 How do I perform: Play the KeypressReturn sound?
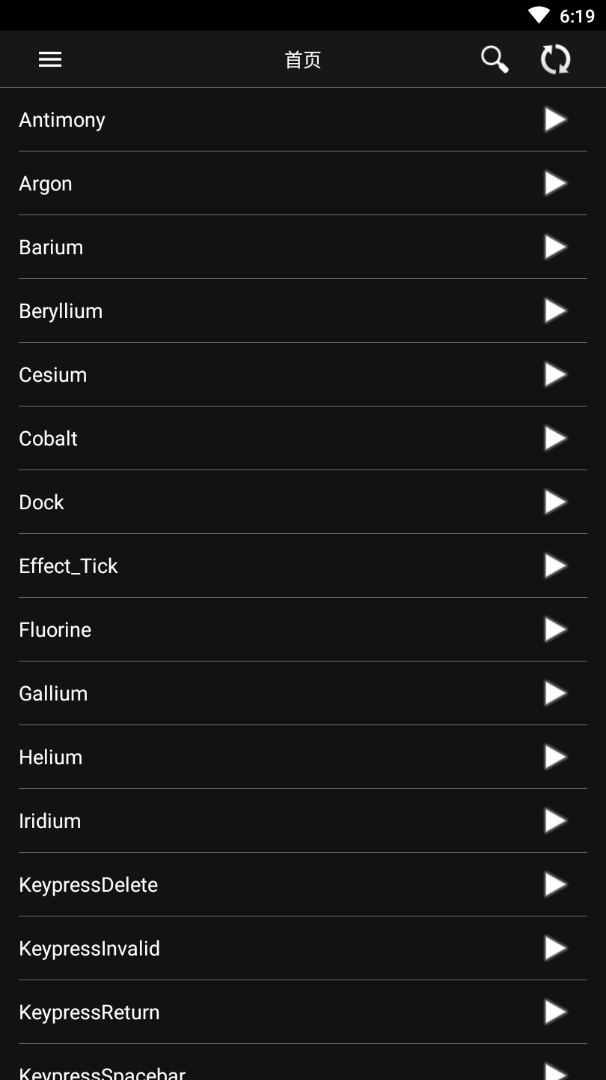point(556,1011)
